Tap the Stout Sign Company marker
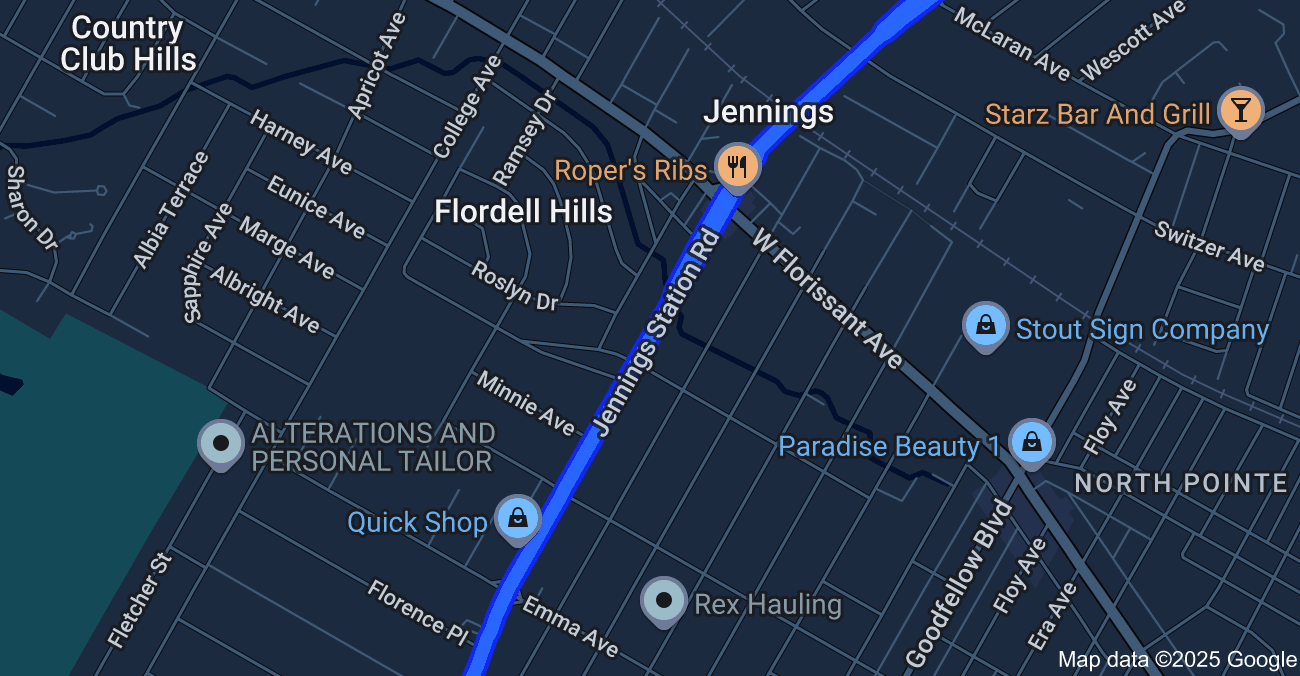 pos(986,326)
